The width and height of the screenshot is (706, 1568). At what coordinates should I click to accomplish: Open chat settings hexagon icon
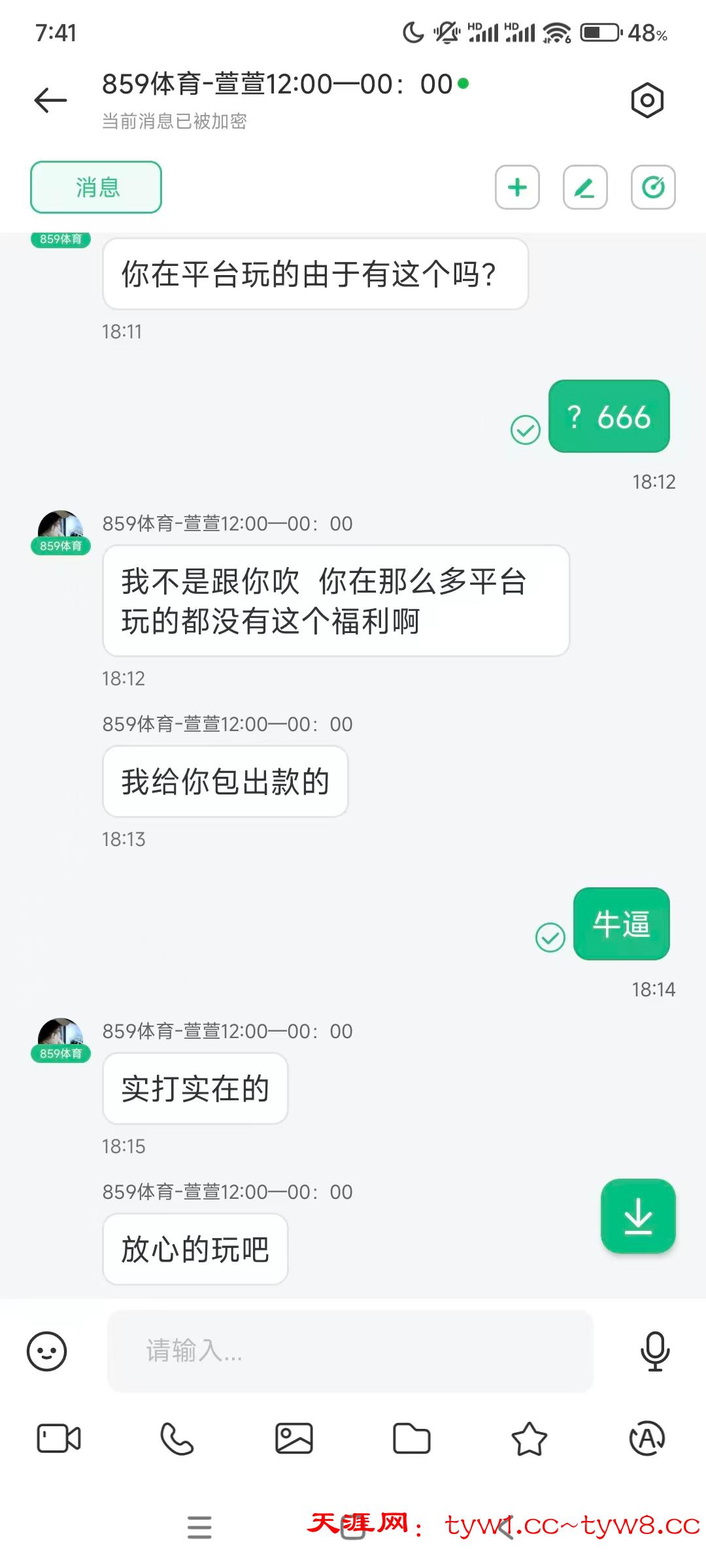pyautogui.click(x=647, y=101)
